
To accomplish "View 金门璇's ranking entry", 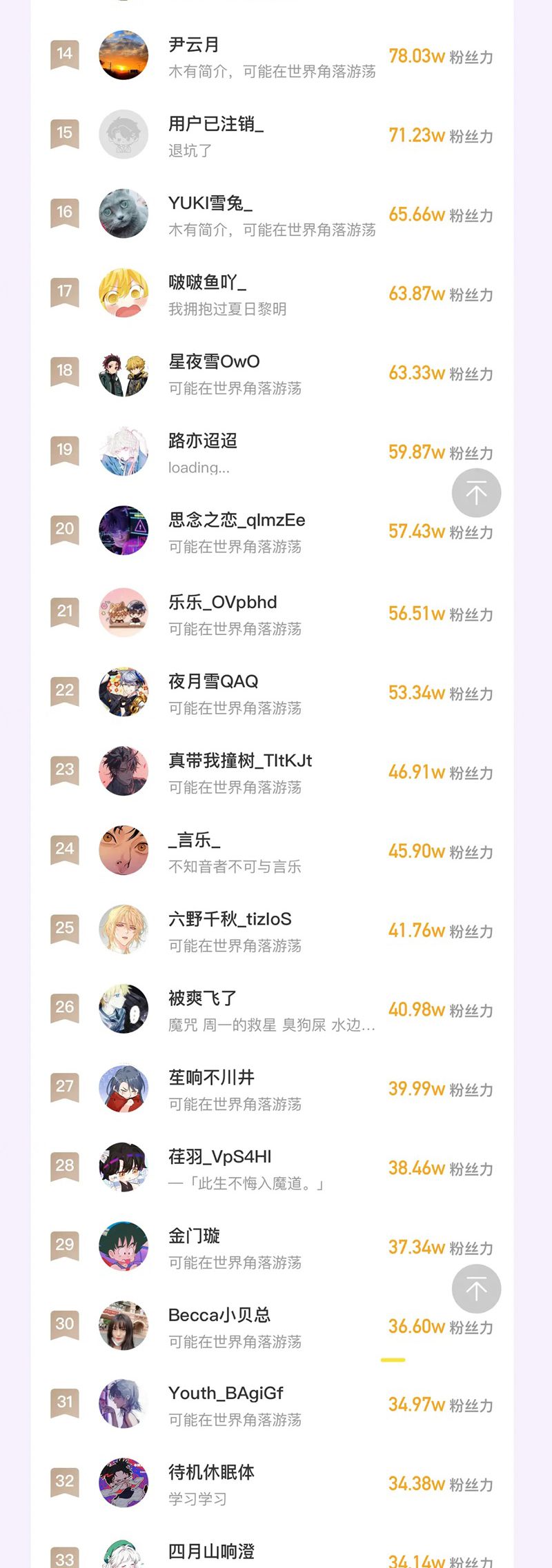I will coord(272,1248).
